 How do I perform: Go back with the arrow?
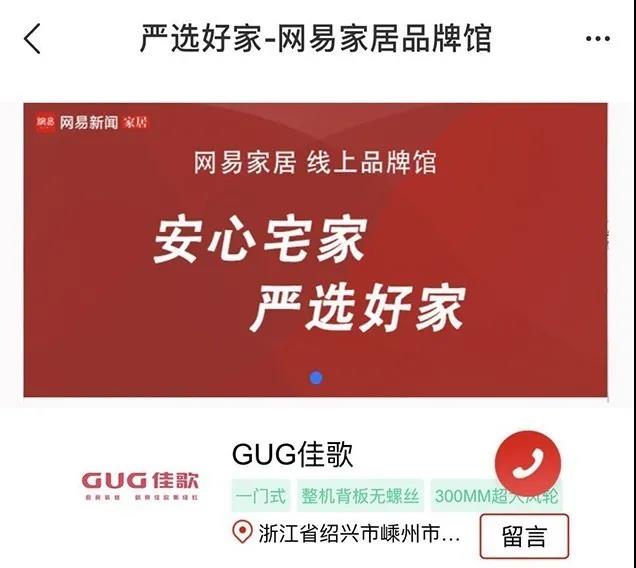pos(32,39)
